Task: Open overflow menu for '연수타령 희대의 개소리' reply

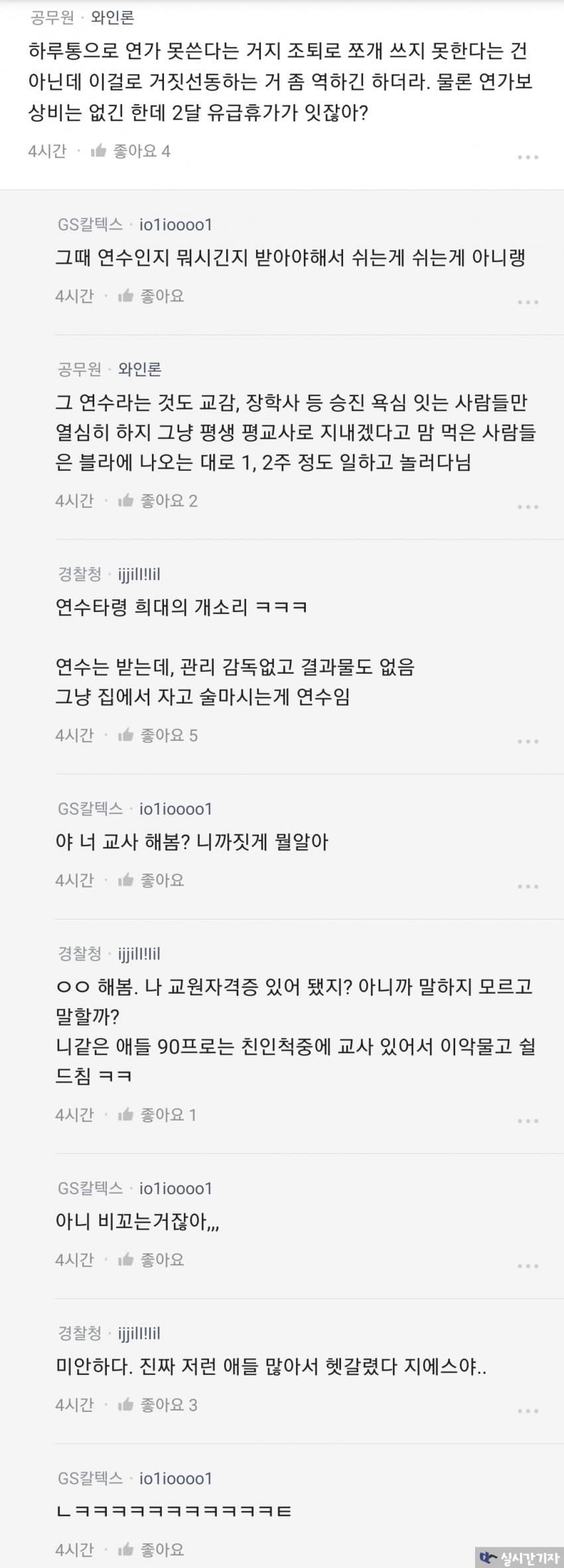Action: [x=528, y=741]
